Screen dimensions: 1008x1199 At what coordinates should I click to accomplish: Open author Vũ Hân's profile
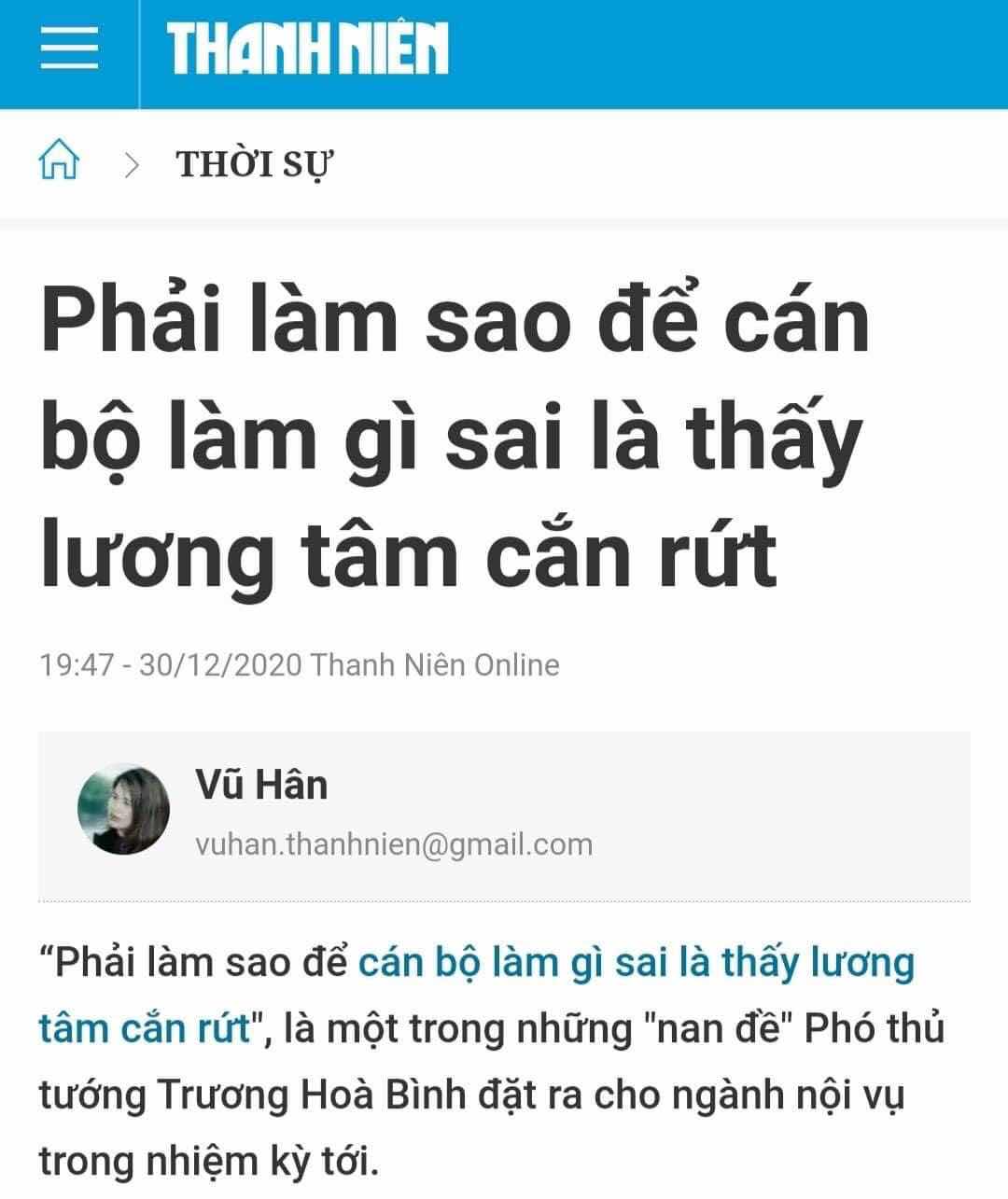(x=261, y=784)
